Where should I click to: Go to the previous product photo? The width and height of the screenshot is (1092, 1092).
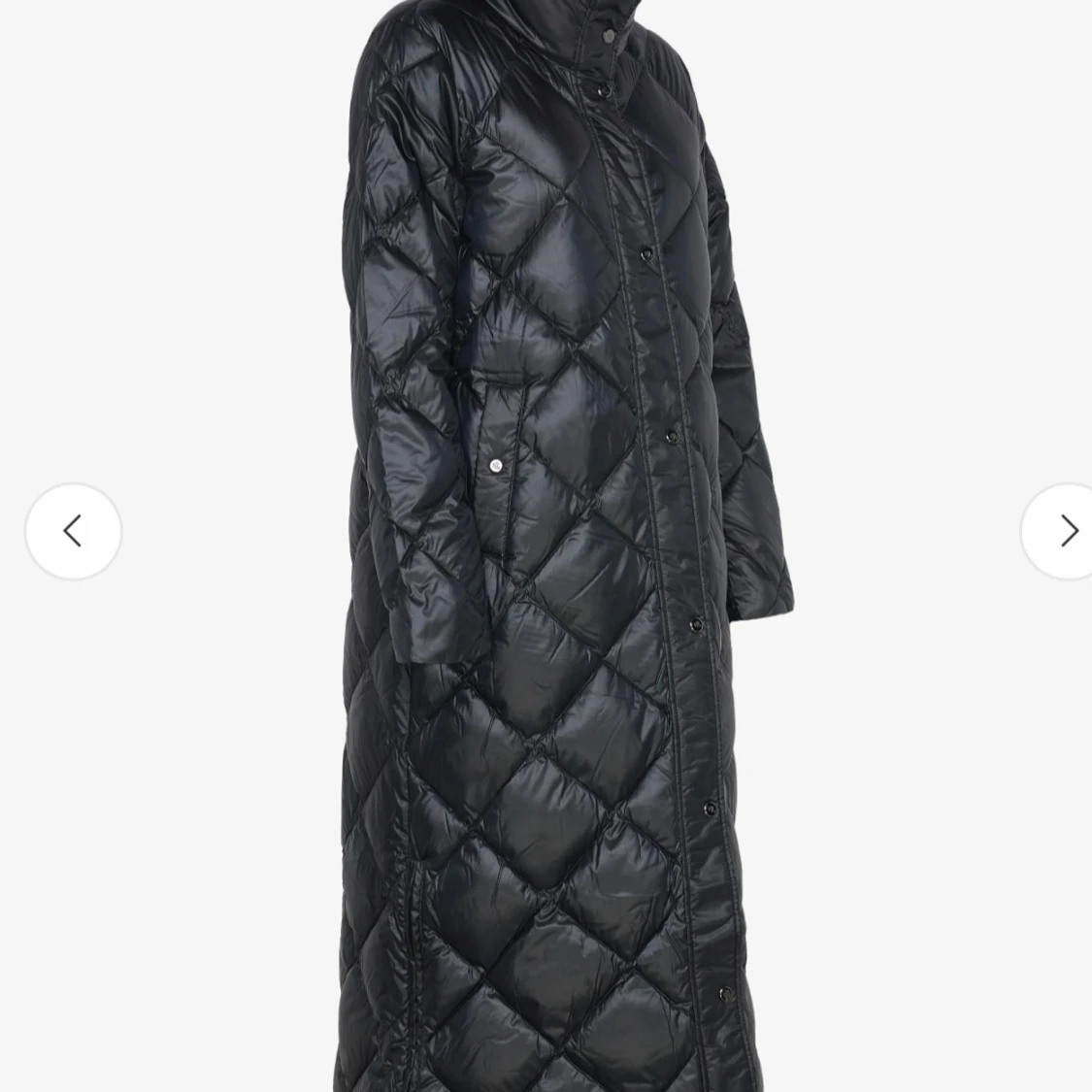coord(73,531)
